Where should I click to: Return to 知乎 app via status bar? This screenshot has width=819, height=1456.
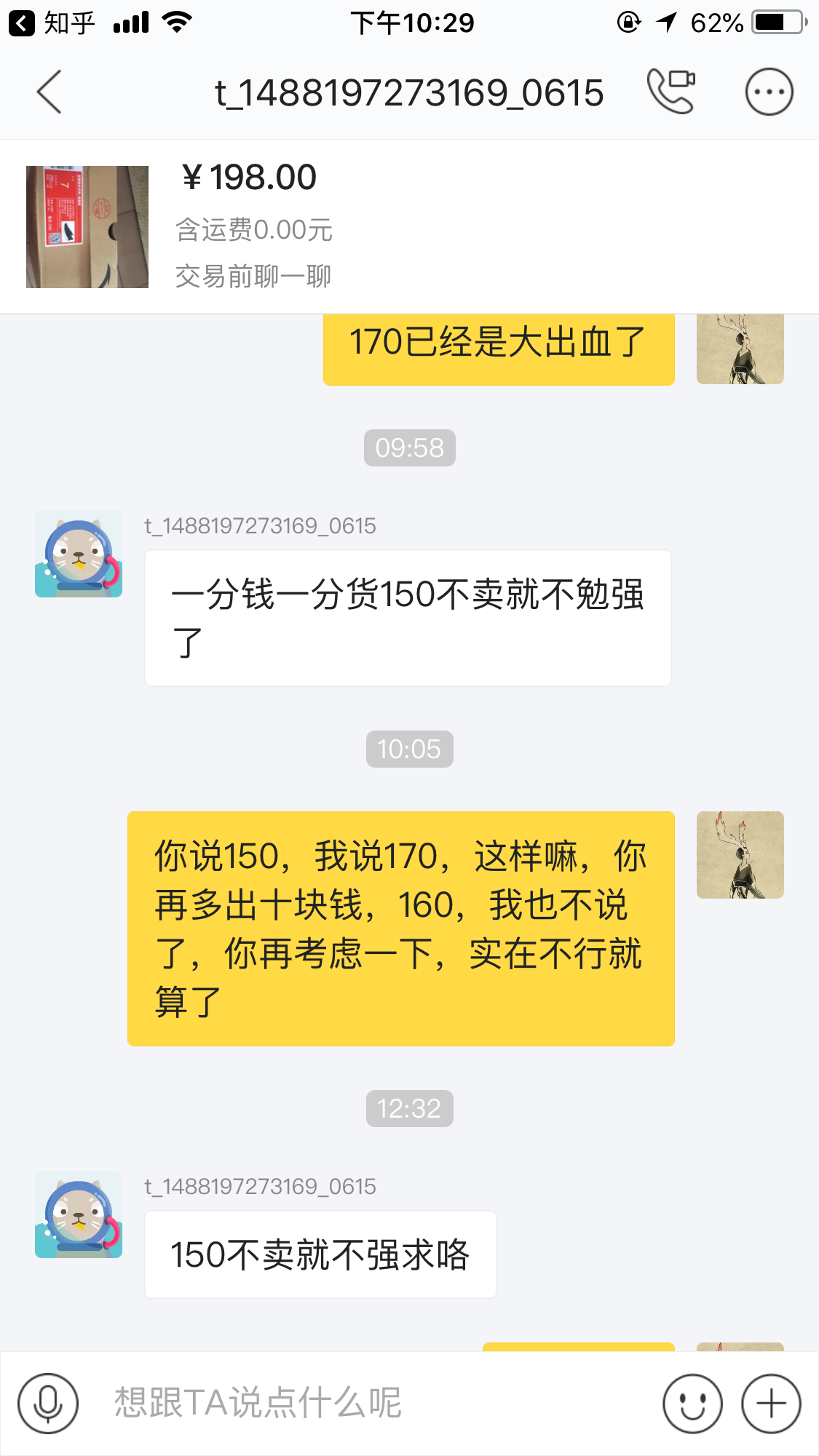point(52,23)
